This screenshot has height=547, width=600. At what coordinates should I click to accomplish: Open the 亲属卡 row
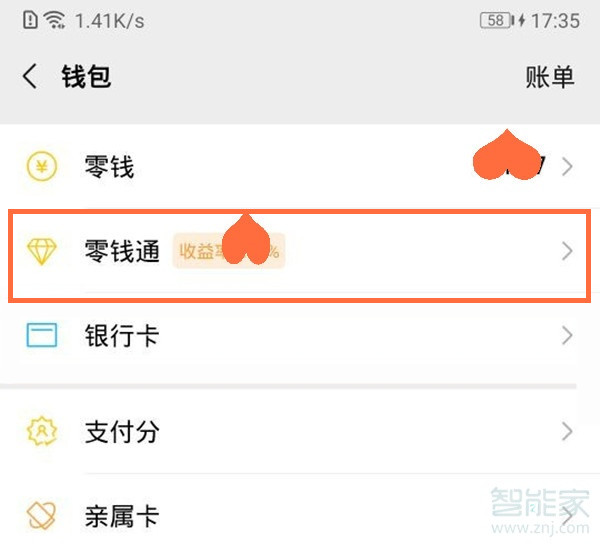(x=300, y=516)
